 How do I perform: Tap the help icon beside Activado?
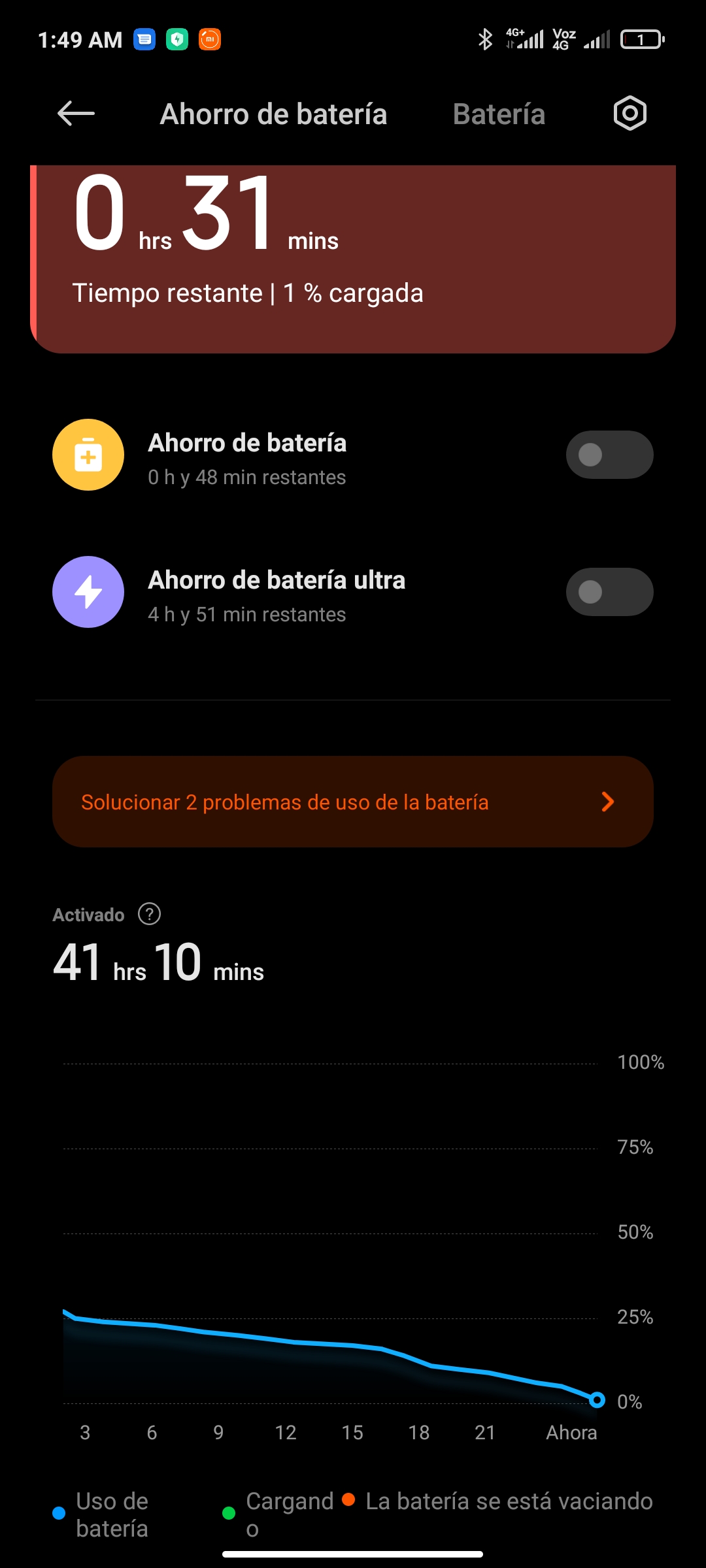(x=150, y=914)
